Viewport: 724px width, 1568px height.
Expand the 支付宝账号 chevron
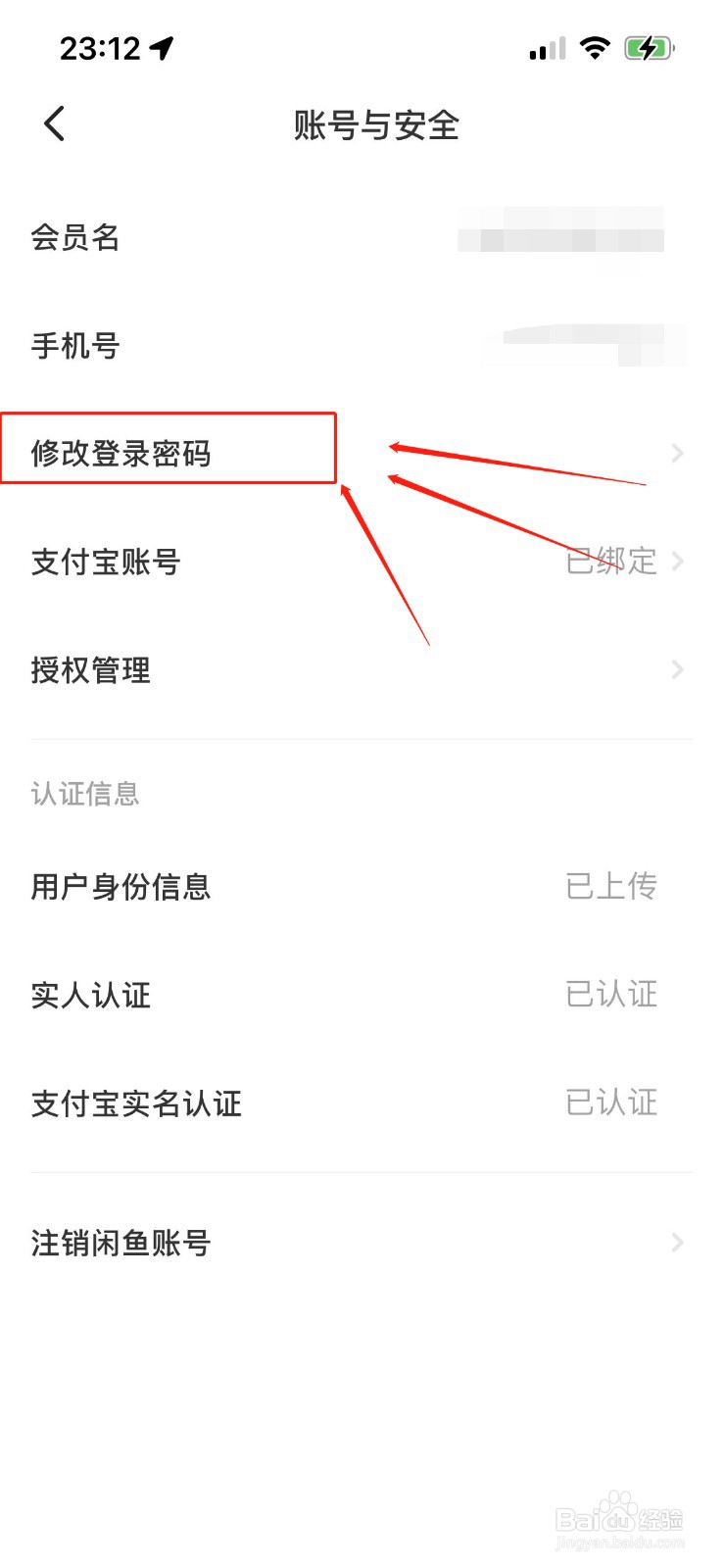(x=678, y=562)
